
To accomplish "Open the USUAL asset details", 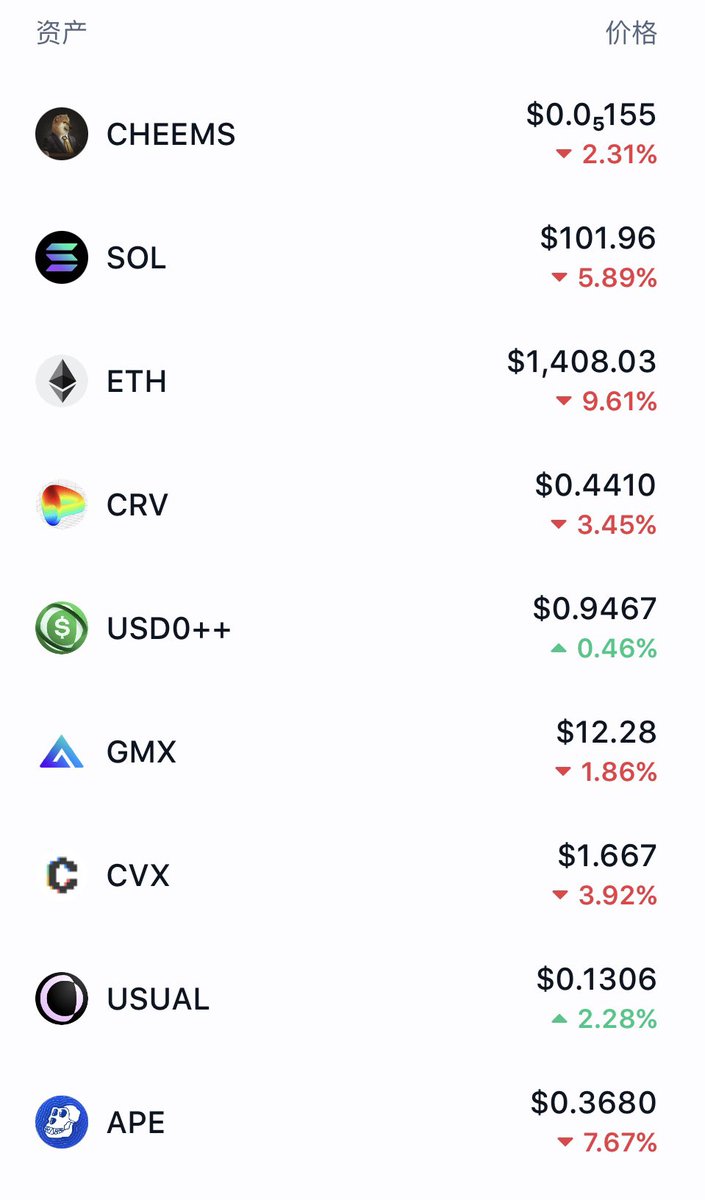I will pos(158,999).
